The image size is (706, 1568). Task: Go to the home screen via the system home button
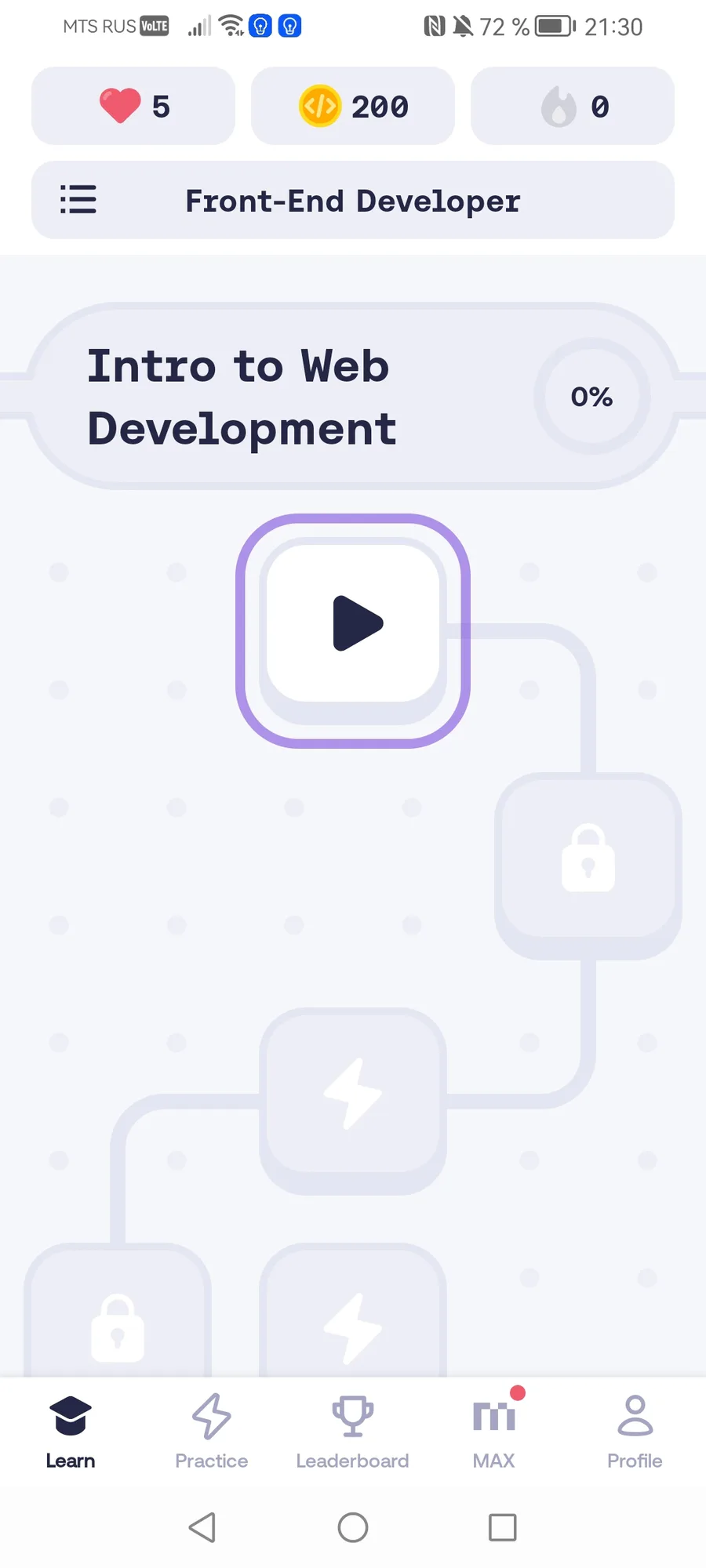click(353, 1527)
